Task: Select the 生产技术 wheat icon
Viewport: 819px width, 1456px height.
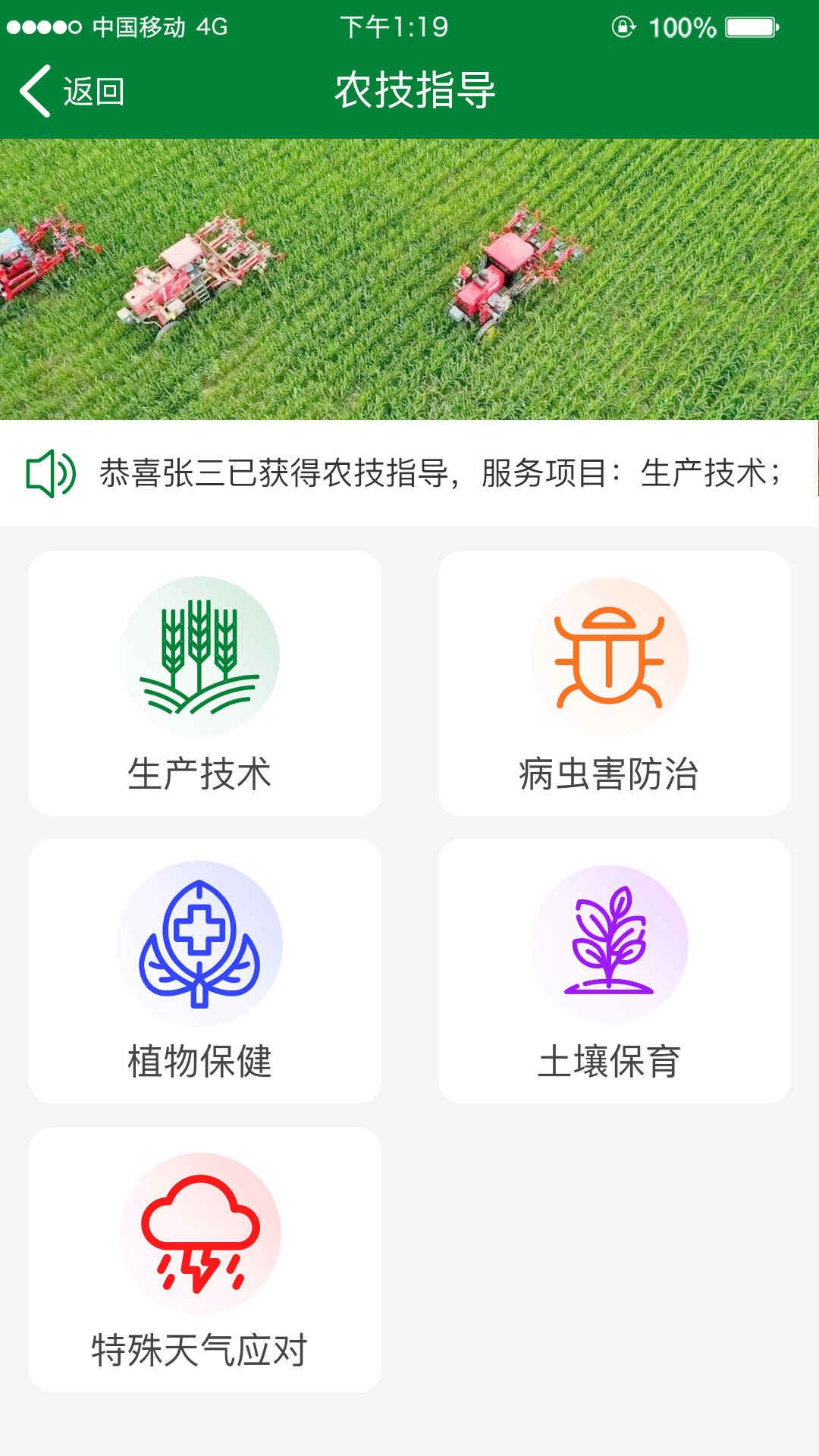Action: tap(199, 656)
